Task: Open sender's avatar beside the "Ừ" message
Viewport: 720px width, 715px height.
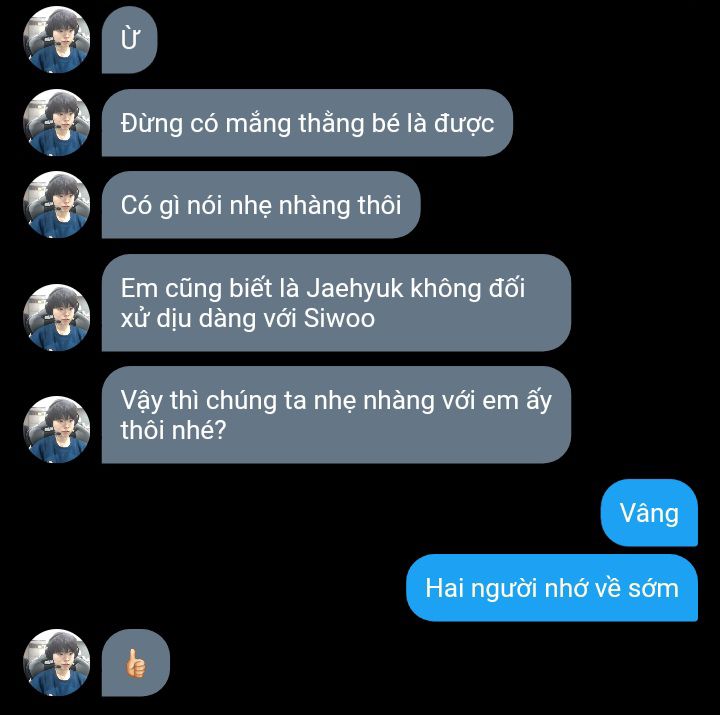Action: tap(57, 39)
